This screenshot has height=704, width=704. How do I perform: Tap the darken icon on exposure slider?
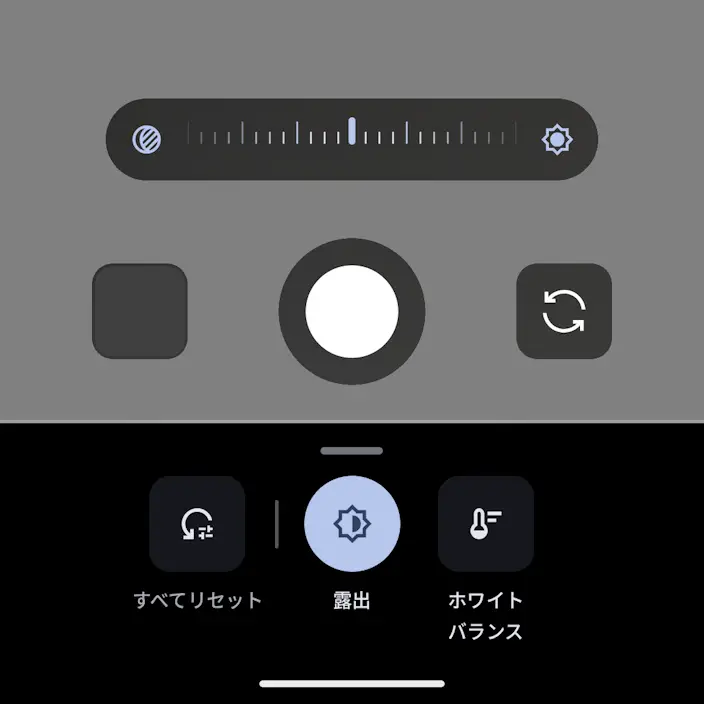coord(147,140)
